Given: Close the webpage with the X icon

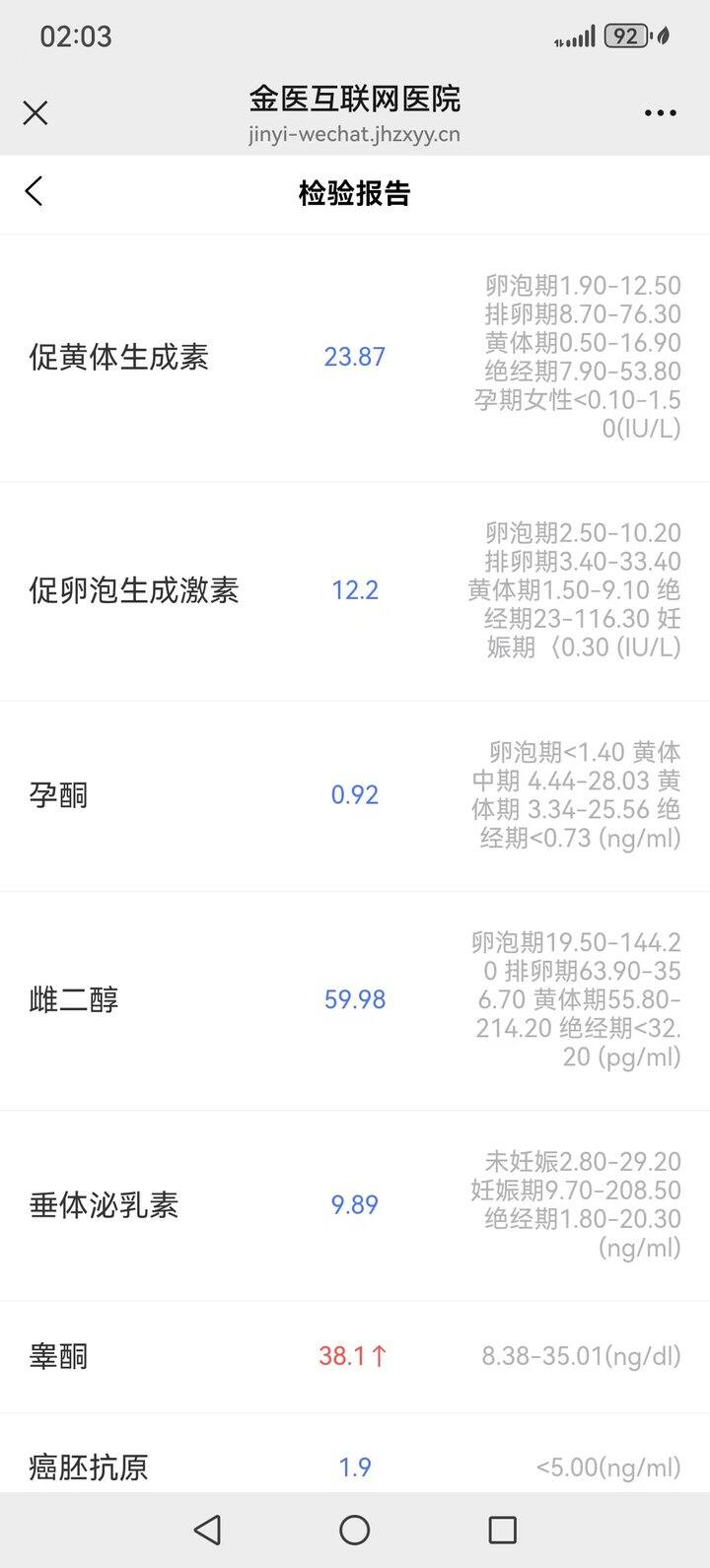Looking at the screenshot, I should coord(35,113).
